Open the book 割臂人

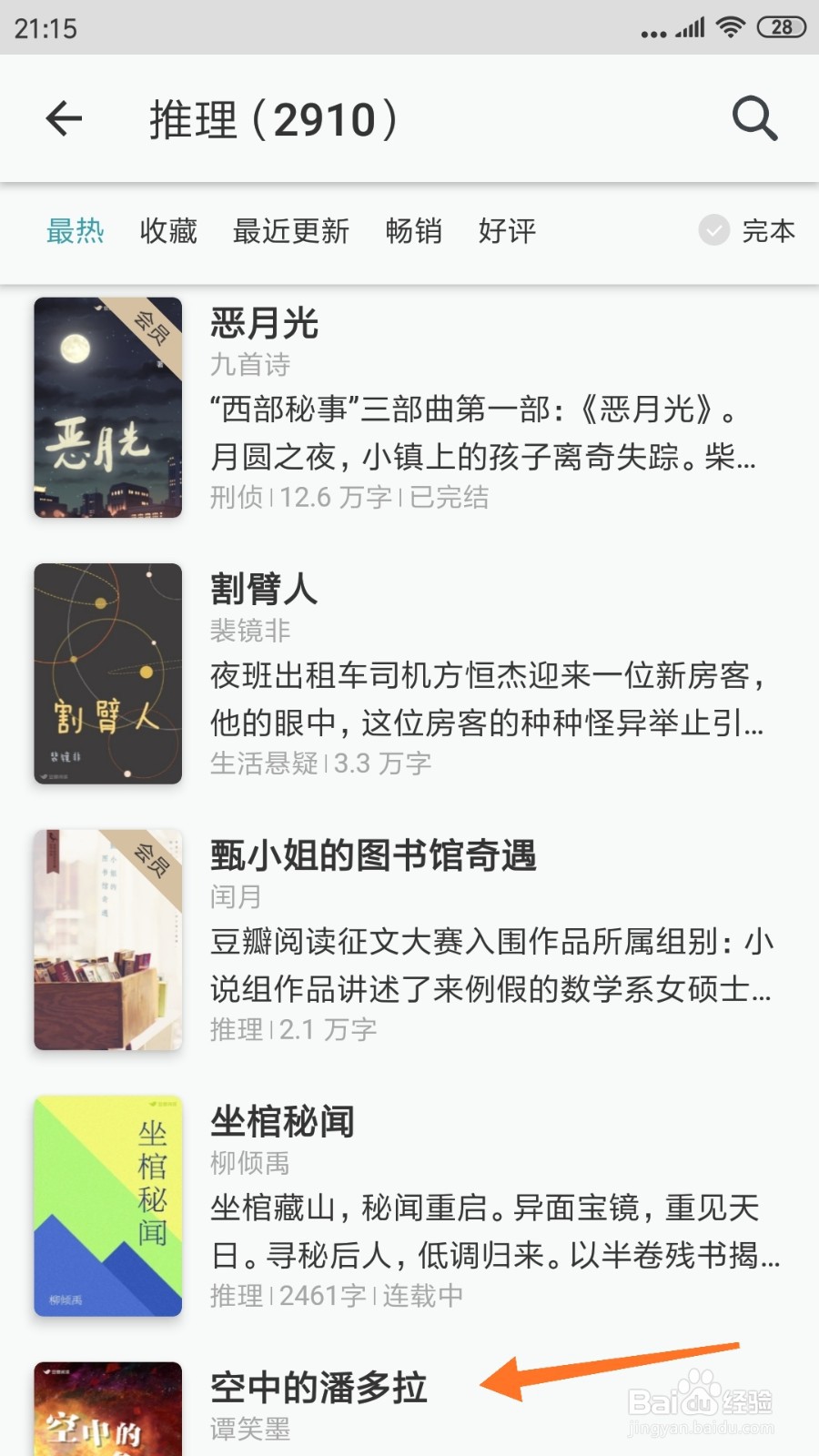[x=409, y=673]
